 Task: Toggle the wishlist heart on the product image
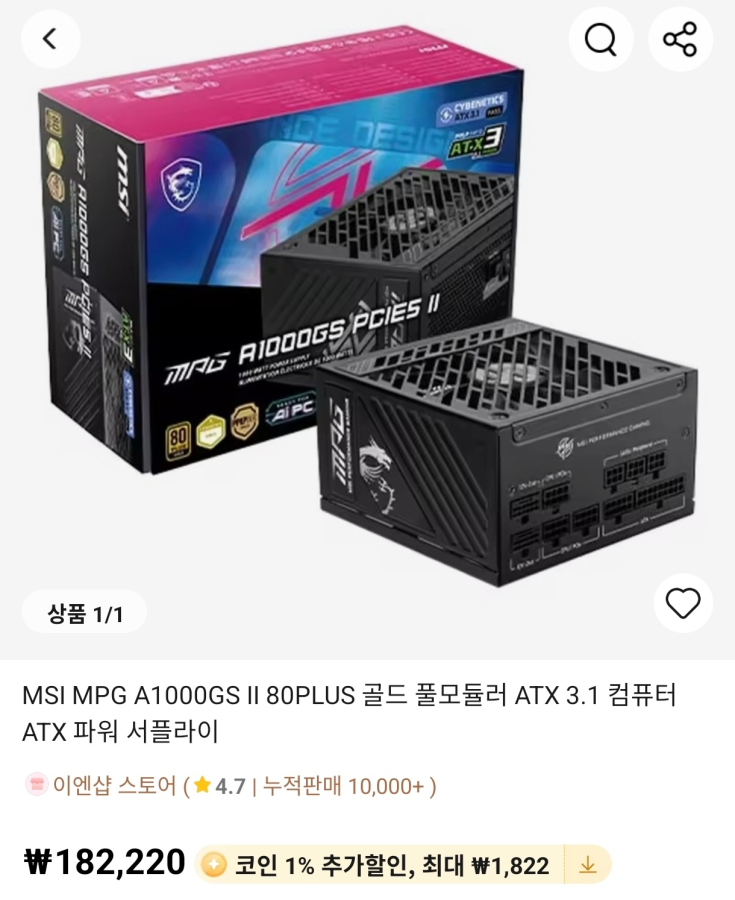pos(682,603)
